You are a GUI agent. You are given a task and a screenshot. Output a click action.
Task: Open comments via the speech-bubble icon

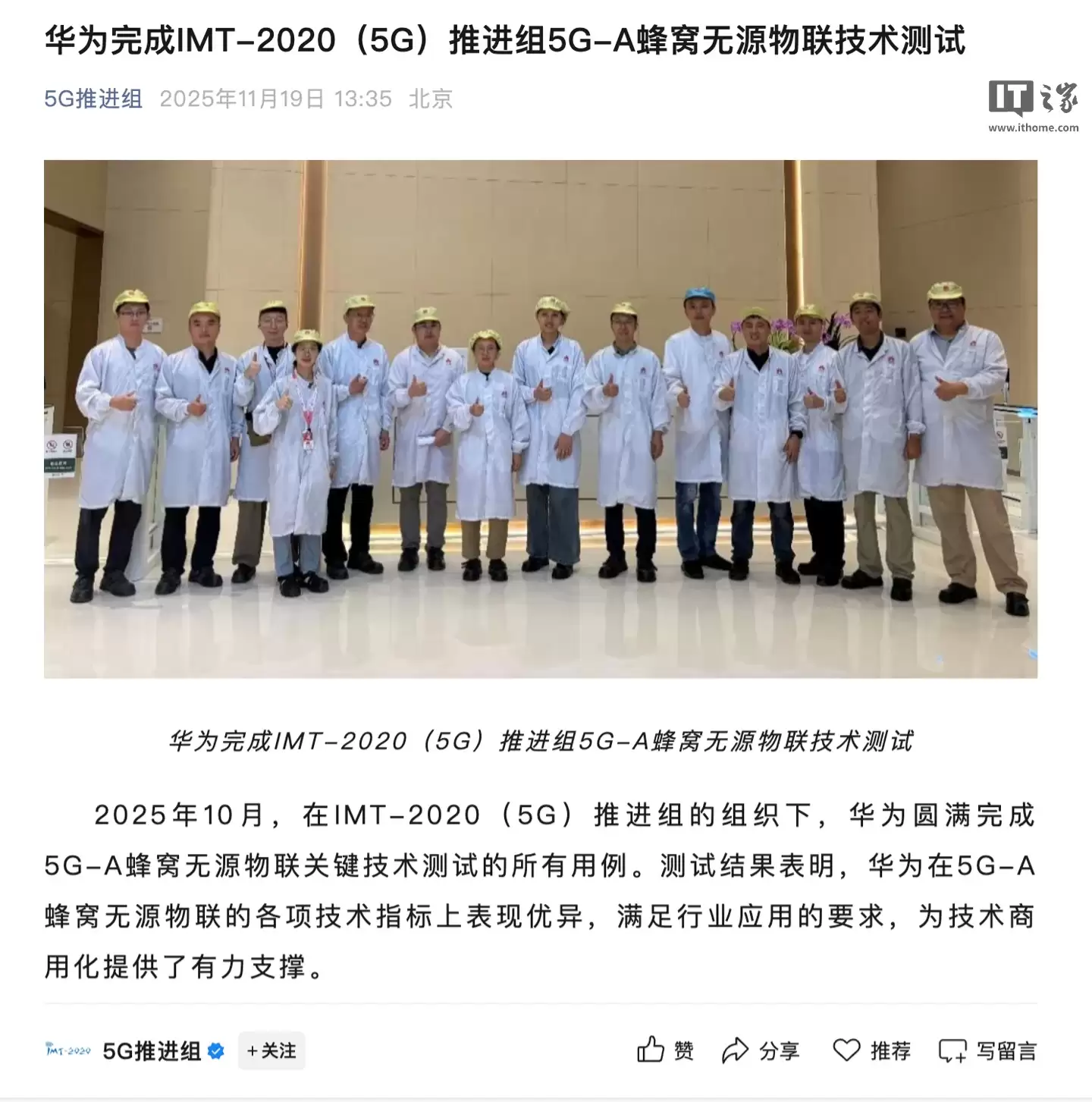tap(954, 1050)
